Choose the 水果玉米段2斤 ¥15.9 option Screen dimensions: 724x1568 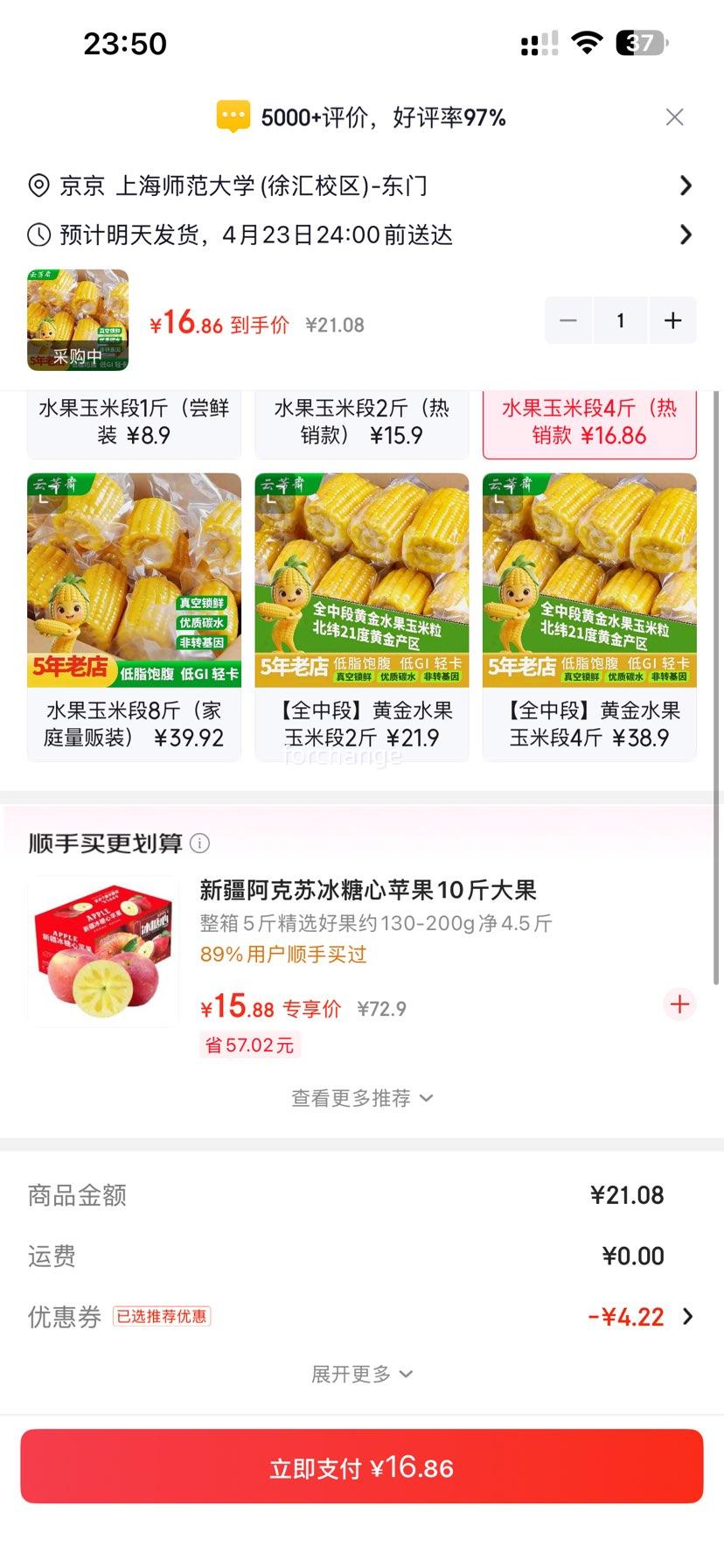[361, 423]
